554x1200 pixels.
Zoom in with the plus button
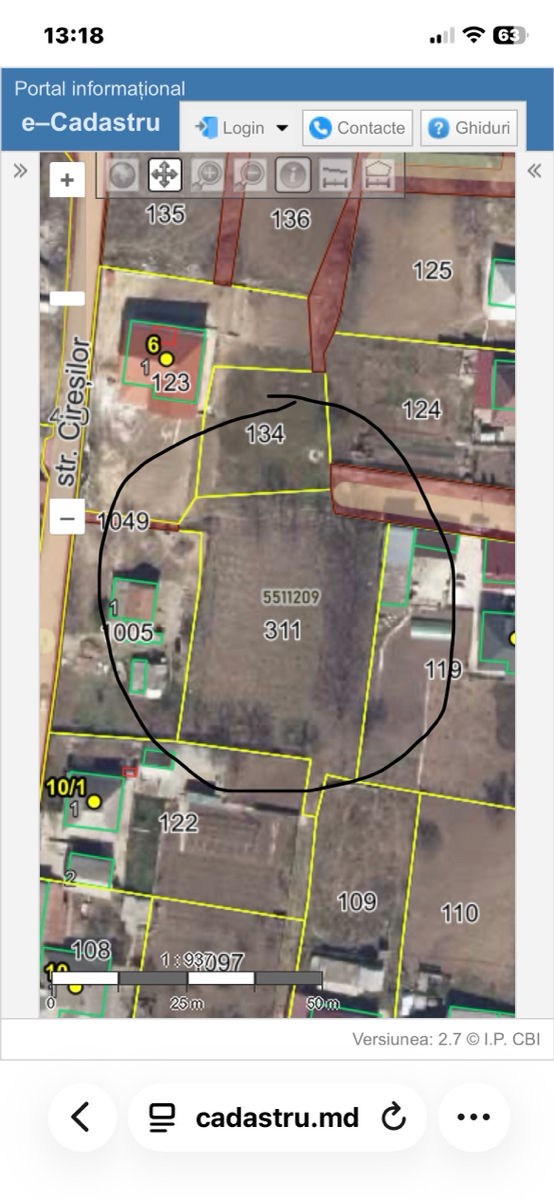[x=67, y=180]
